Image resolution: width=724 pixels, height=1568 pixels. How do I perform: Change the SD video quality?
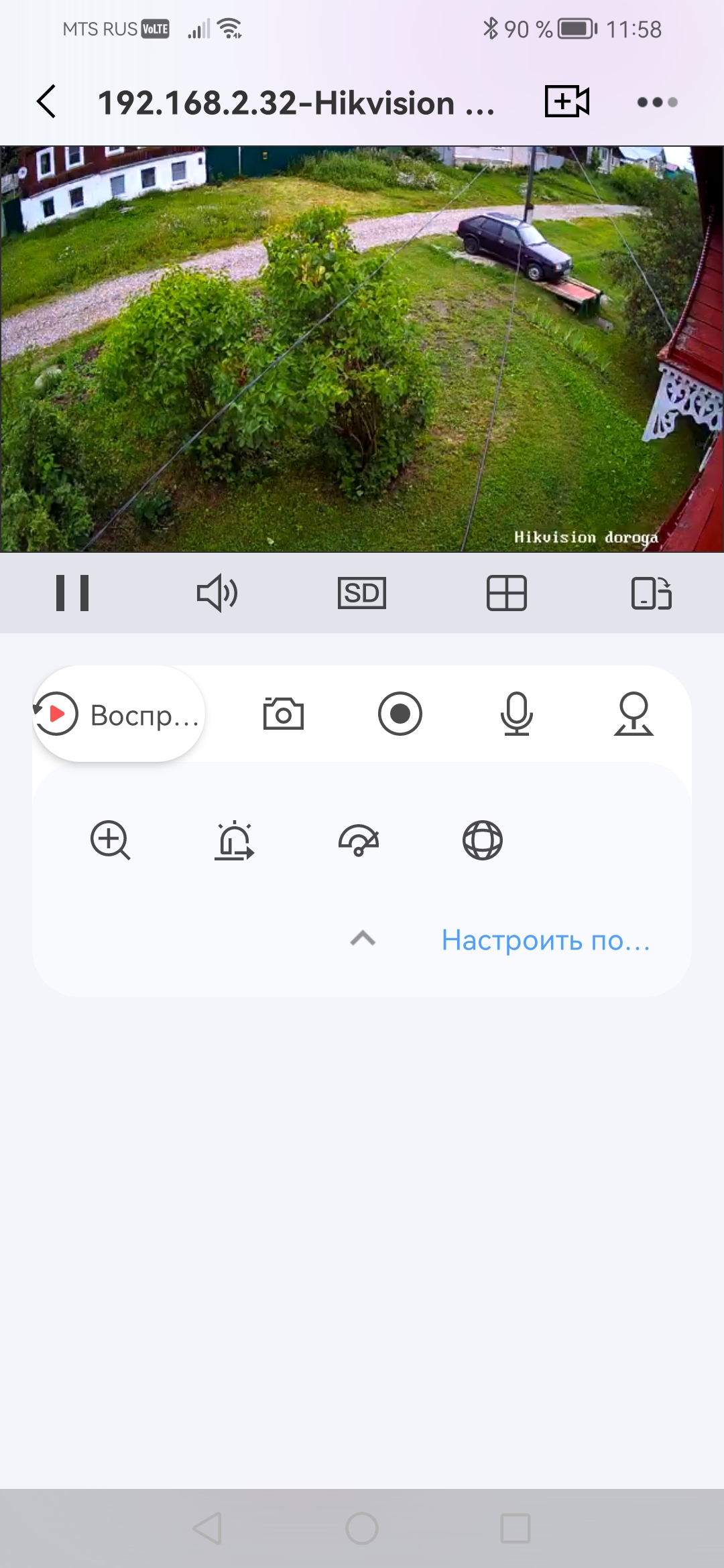coord(362,593)
